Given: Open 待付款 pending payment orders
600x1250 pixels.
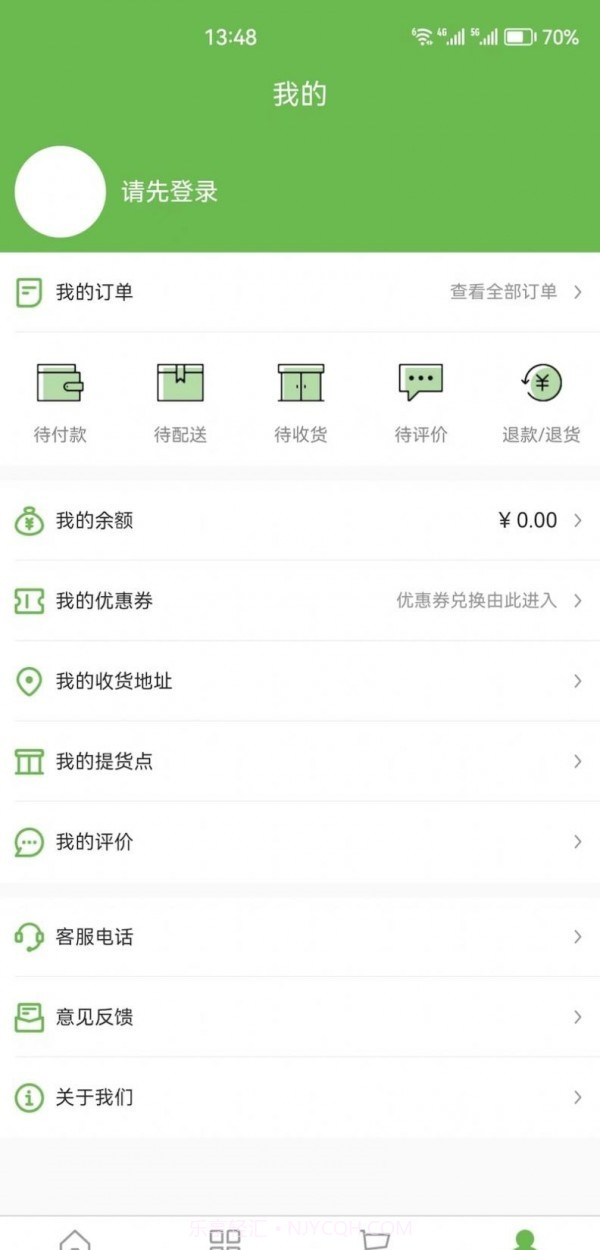Looking at the screenshot, I should pos(60,402).
